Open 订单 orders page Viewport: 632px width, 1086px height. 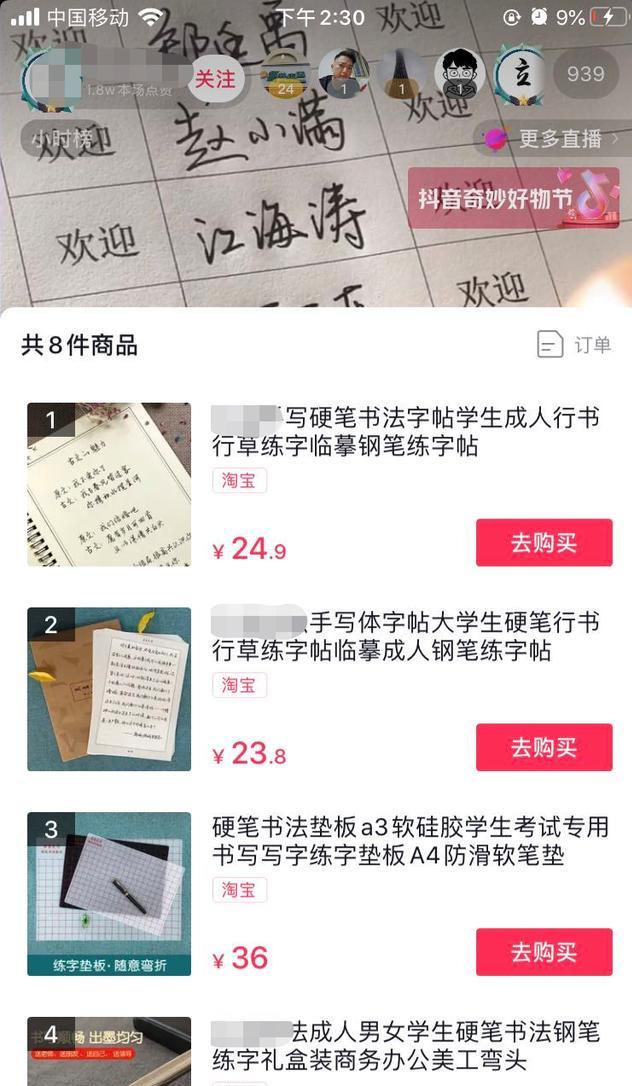click(575, 346)
